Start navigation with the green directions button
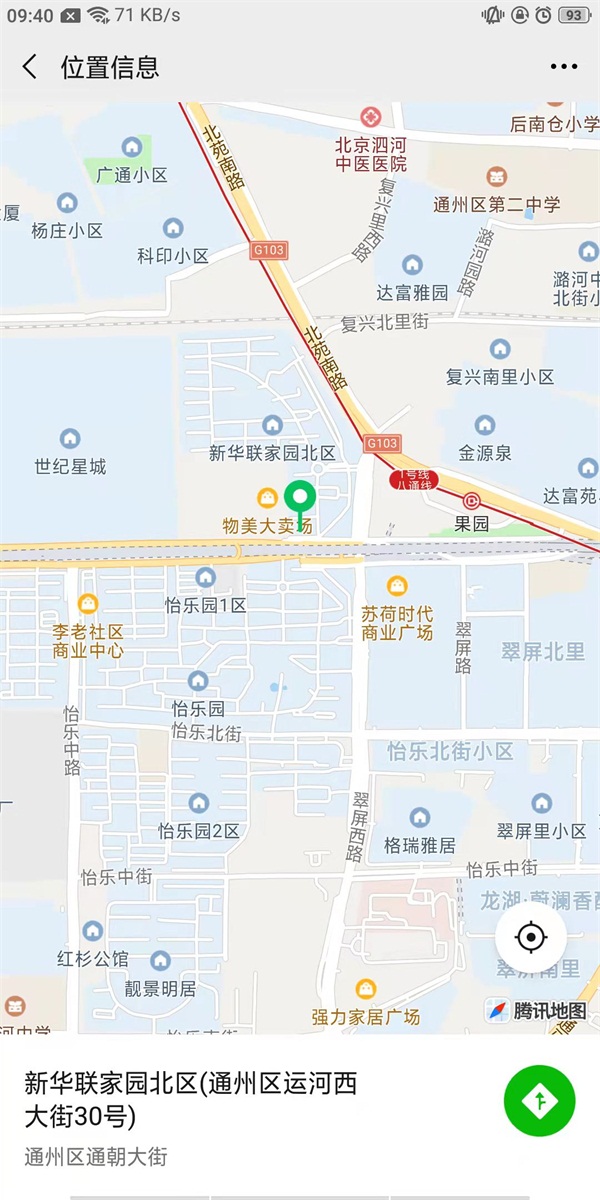The image size is (600, 1200). coord(540,1101)
